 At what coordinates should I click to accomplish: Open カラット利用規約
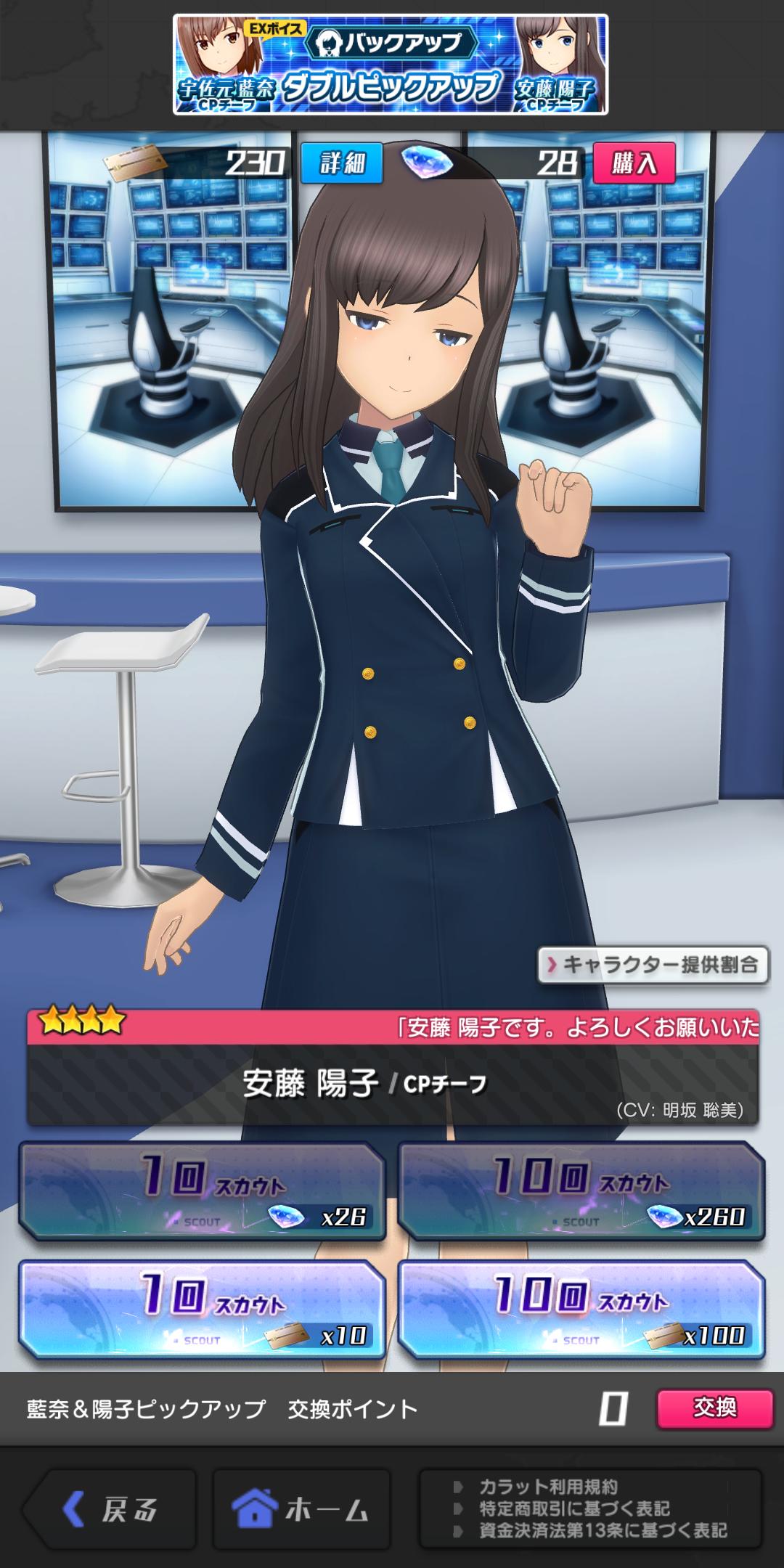[x=548, y=1486]
